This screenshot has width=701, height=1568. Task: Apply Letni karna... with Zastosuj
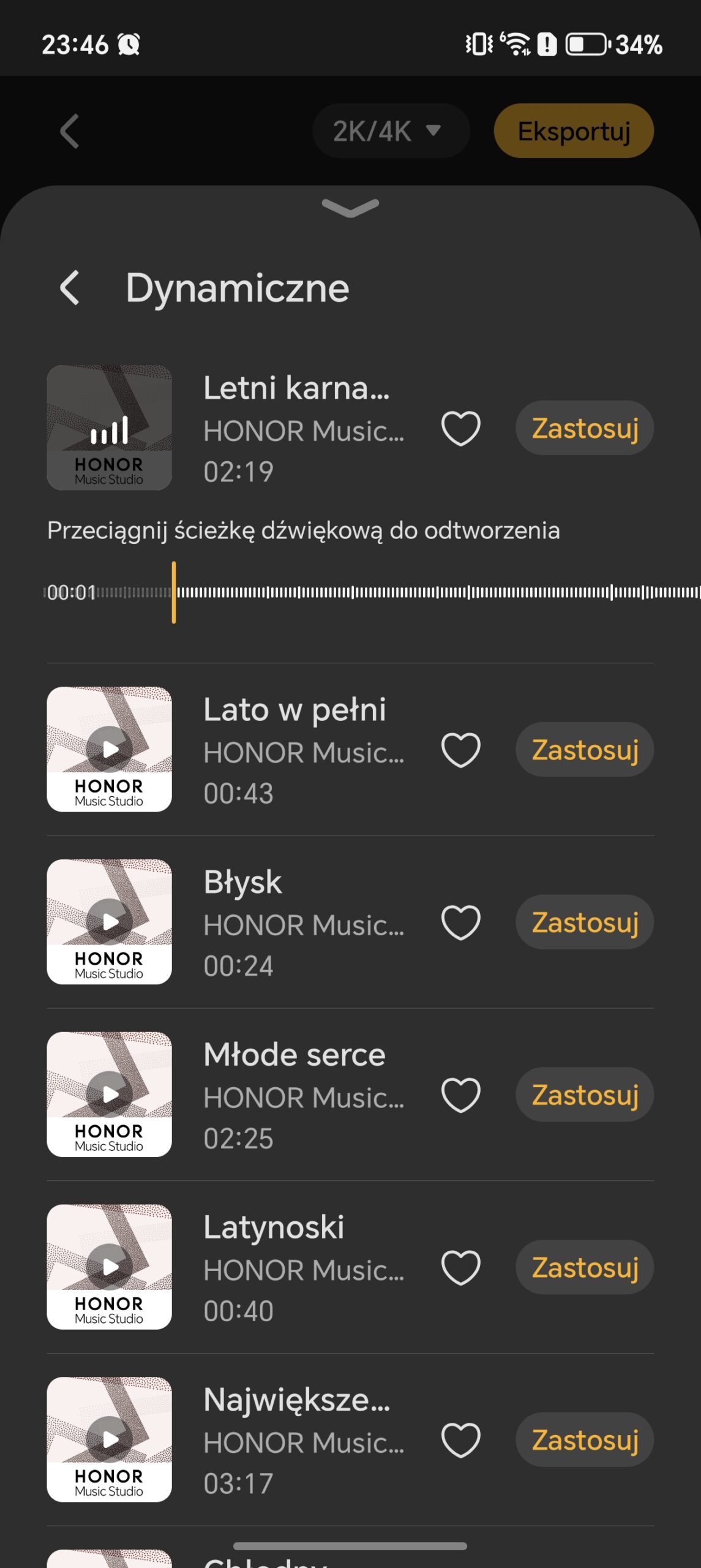click(585, 428)
